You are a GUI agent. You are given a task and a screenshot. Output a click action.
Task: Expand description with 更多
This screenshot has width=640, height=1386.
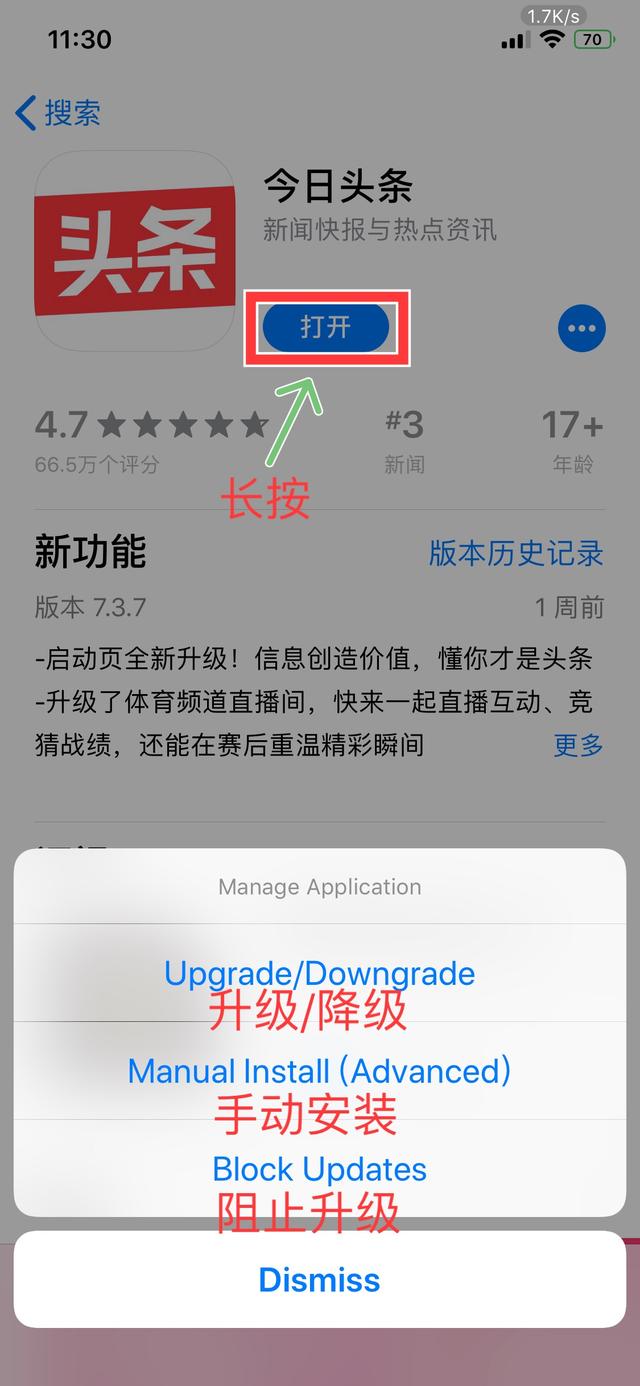click(578, 745)
